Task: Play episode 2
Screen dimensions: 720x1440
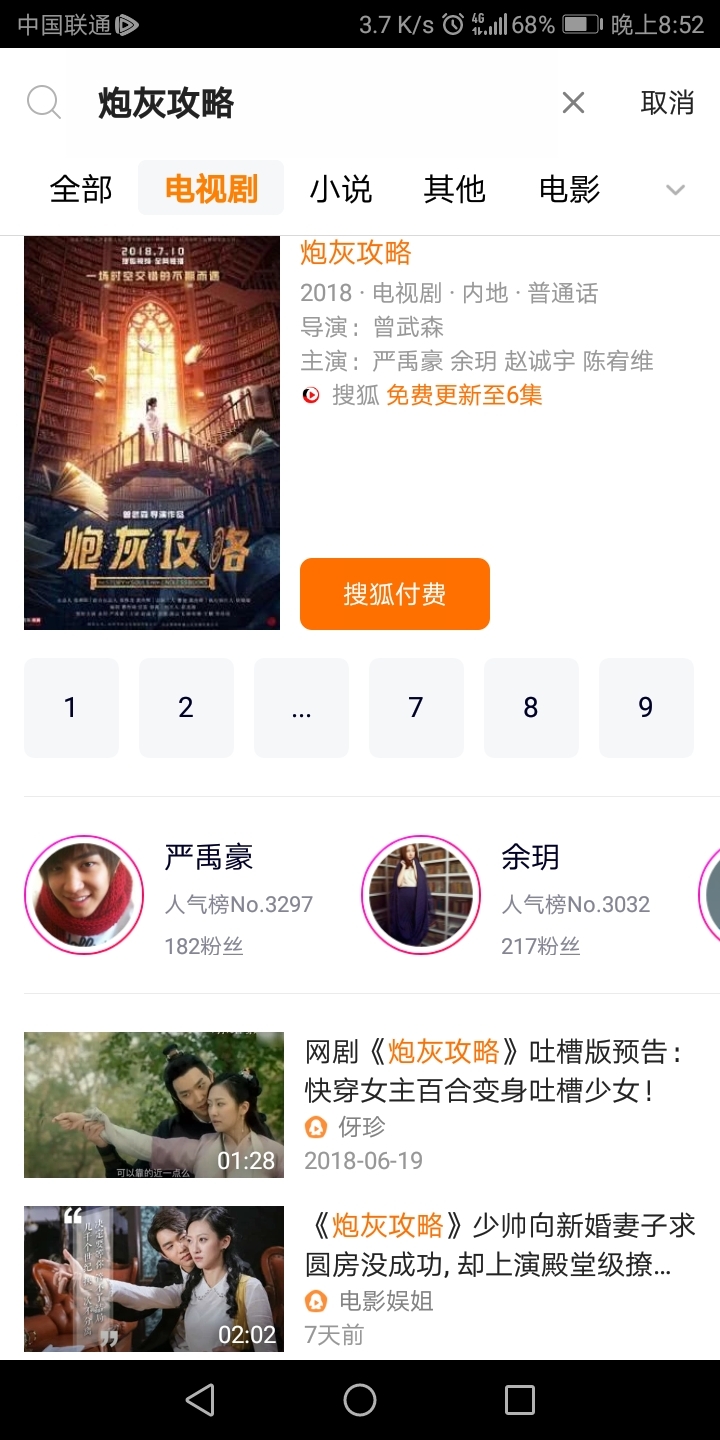Action: tap(186, 708)
